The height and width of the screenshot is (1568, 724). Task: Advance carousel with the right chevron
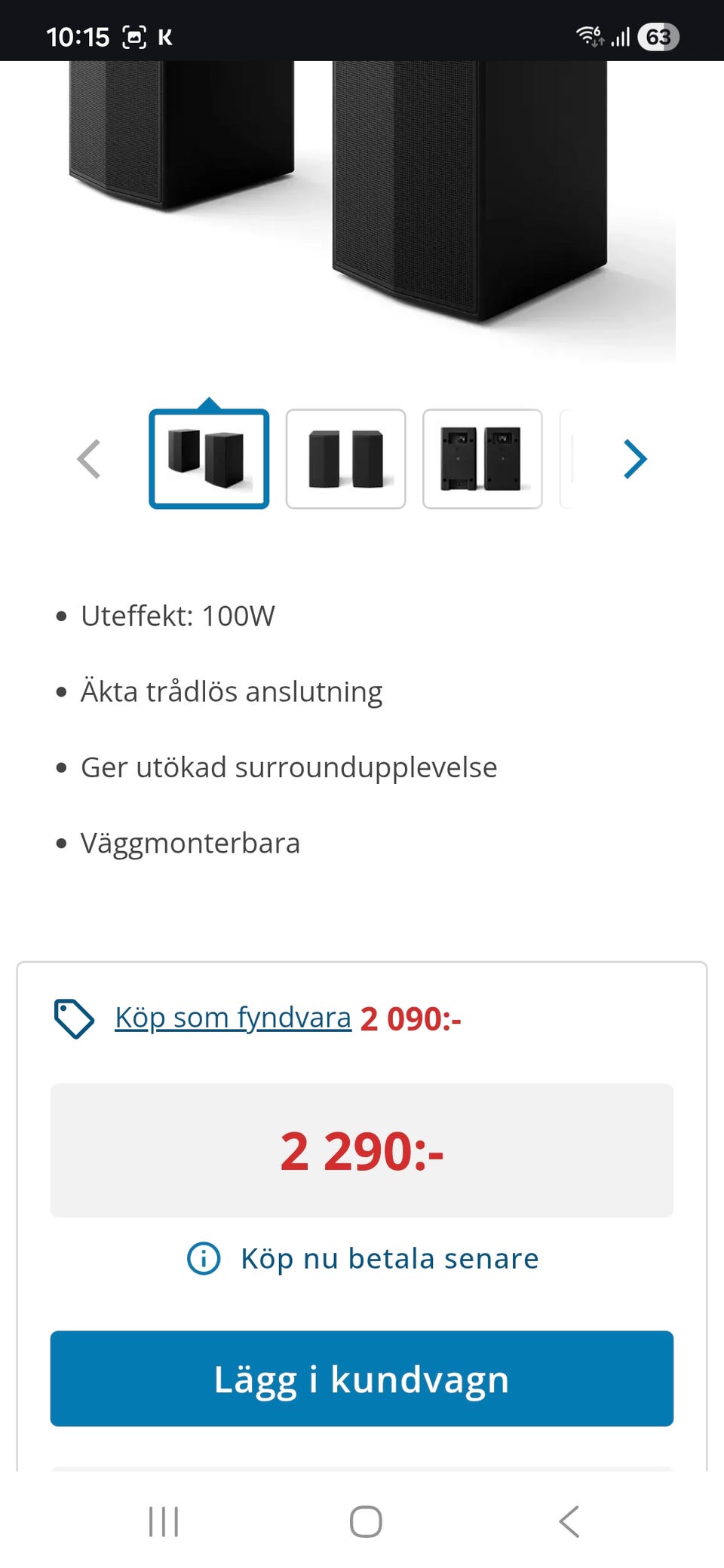(x=634, y=459)
